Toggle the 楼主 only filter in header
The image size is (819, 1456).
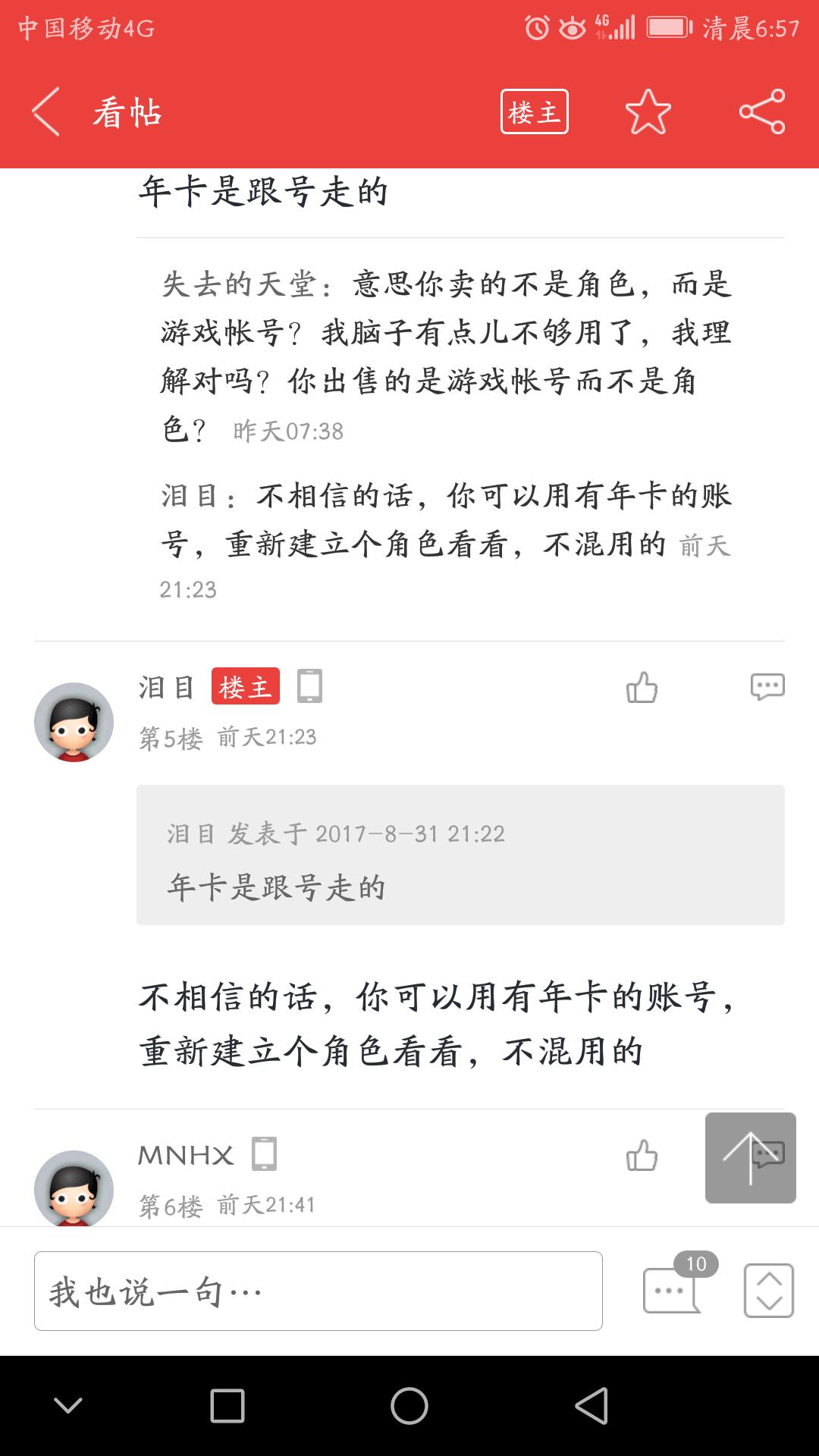pos(534,112)
